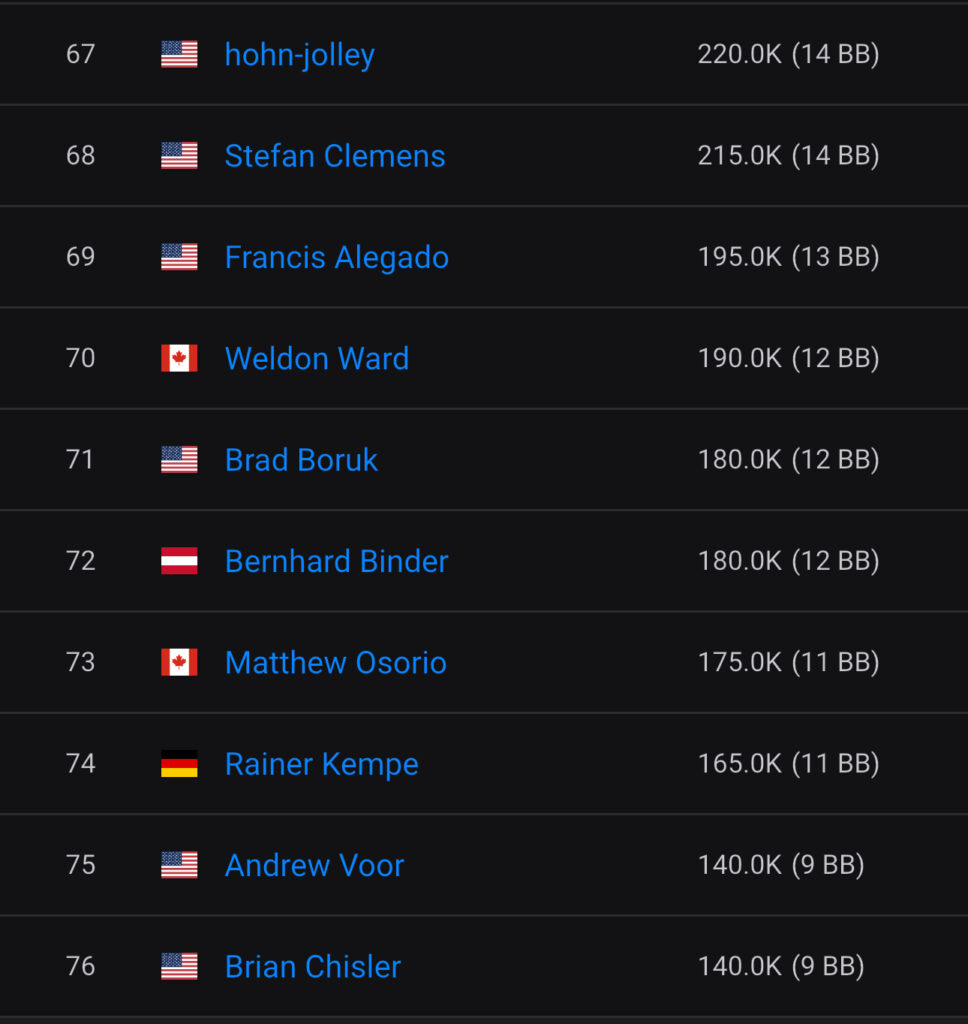Open Stefan Clemens' player profile
Screen dimensions: 968x1024
[334, 156]
